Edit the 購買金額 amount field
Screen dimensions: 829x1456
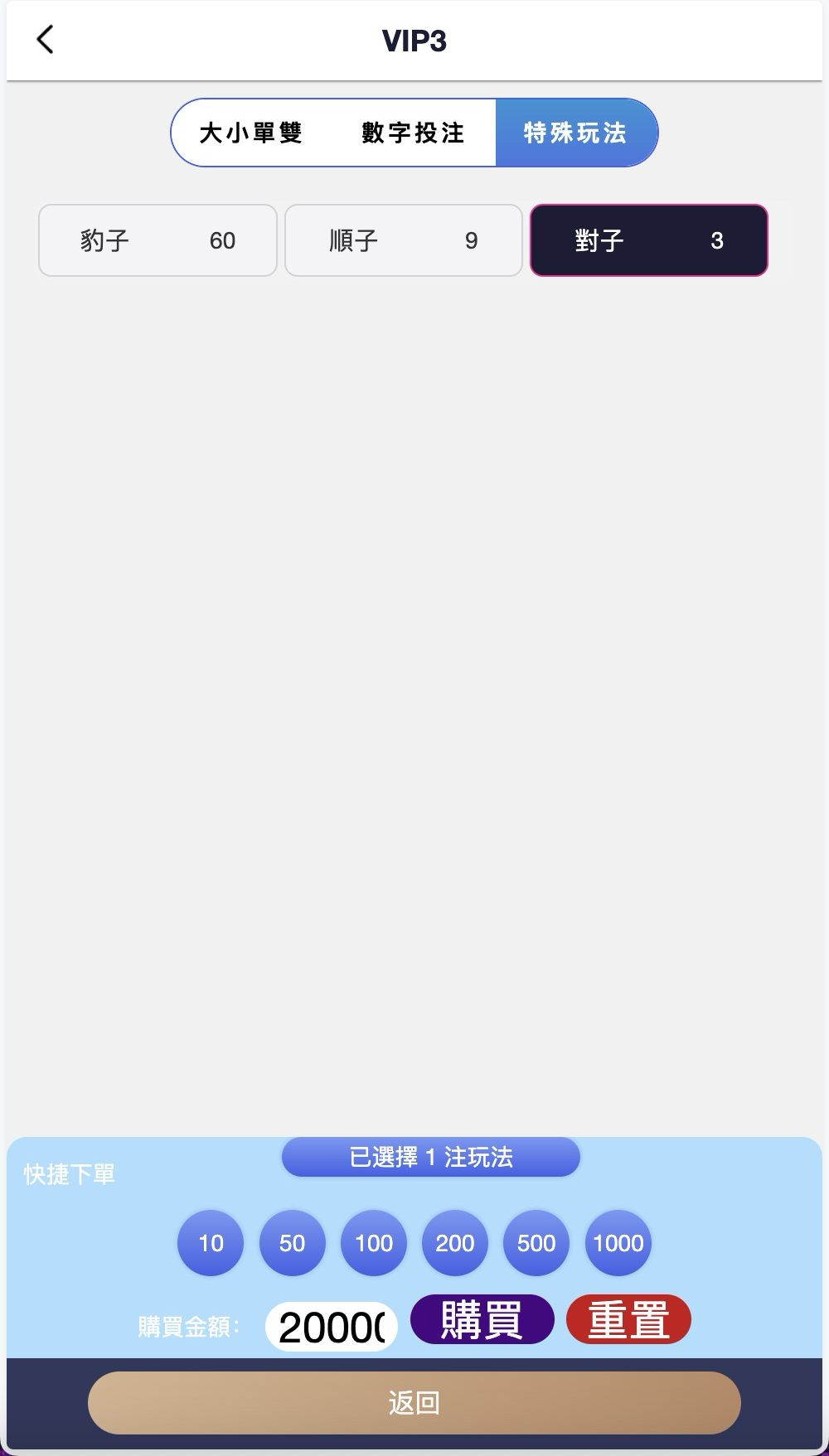pyautogui.click(x=332, y=1327)
